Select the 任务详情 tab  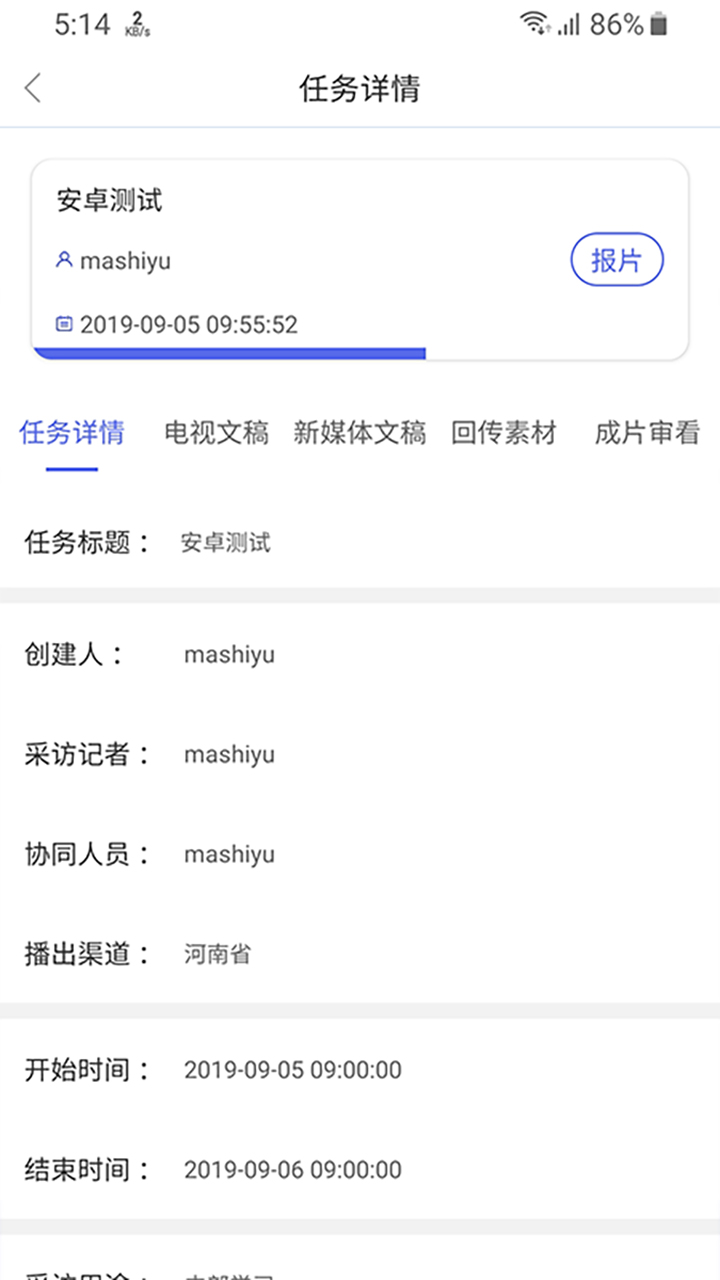pyautogui.click(x=72, y=433)
